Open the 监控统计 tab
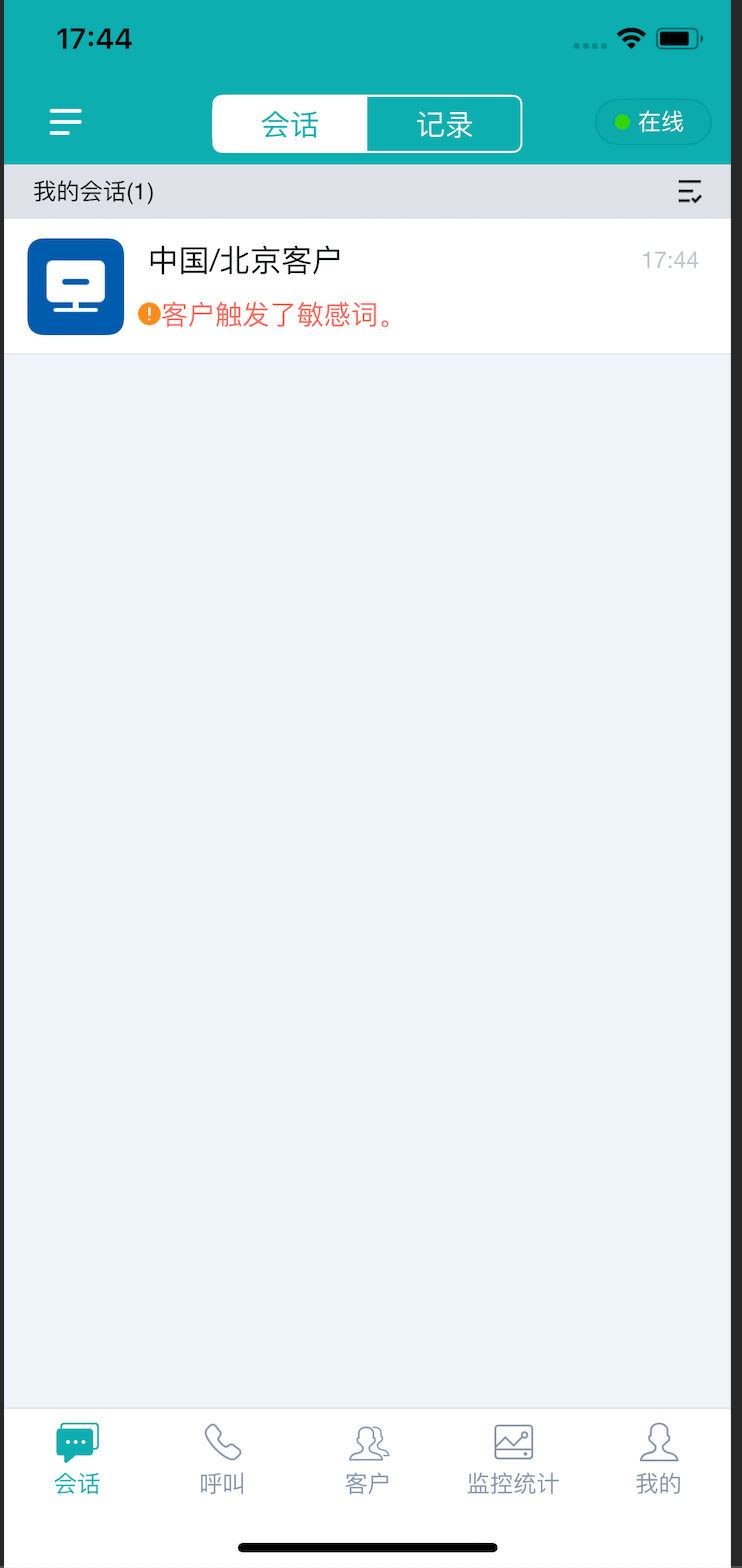The image size is (742, 1568). tap(513, 1459)
